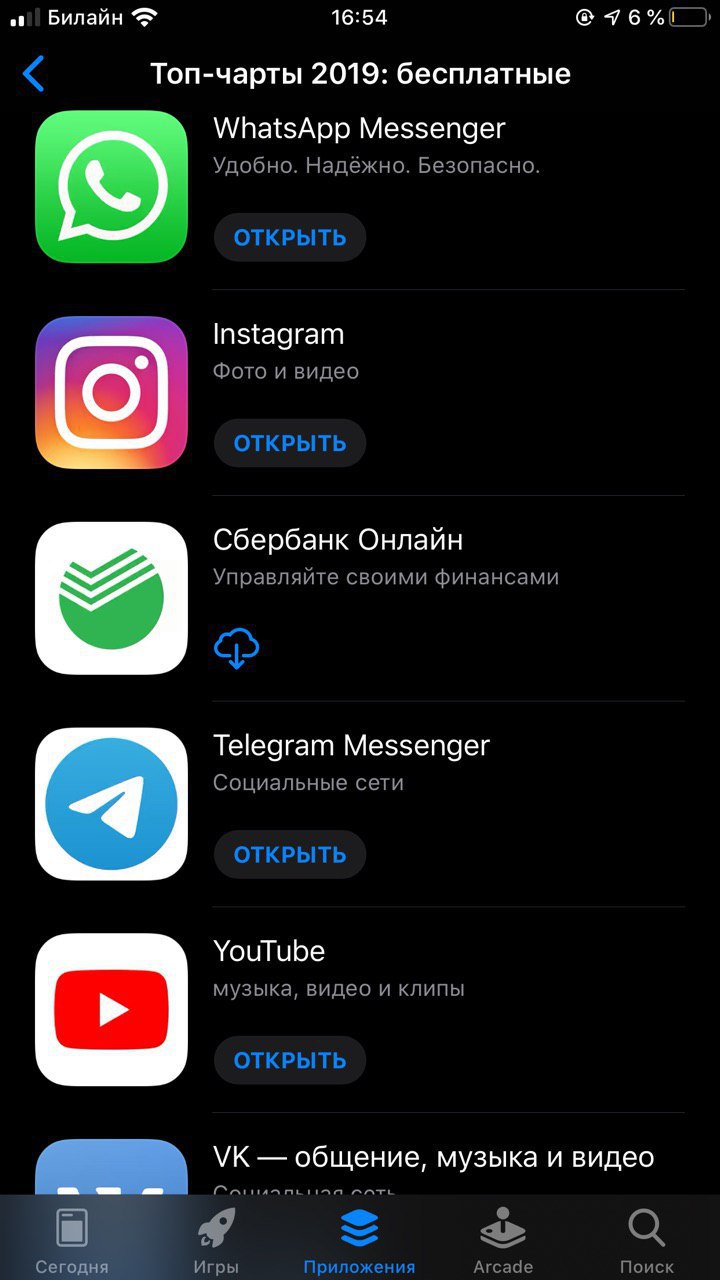Switch to the Сегодня tab
Screen dimensions: 720x1280
tap(72, 1240)
